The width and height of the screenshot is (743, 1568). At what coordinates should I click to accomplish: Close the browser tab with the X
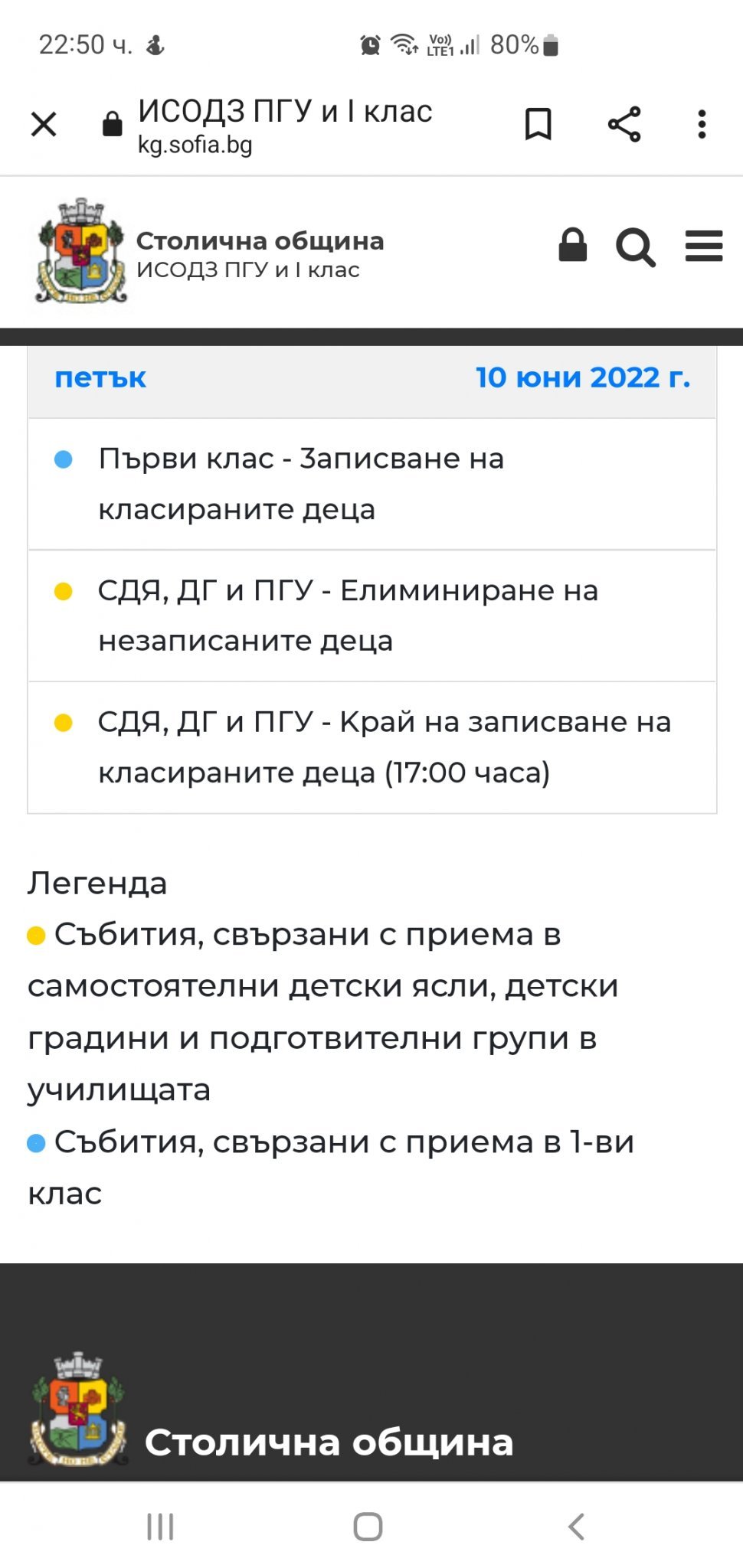pyautogui.click(x=44, y=124)
